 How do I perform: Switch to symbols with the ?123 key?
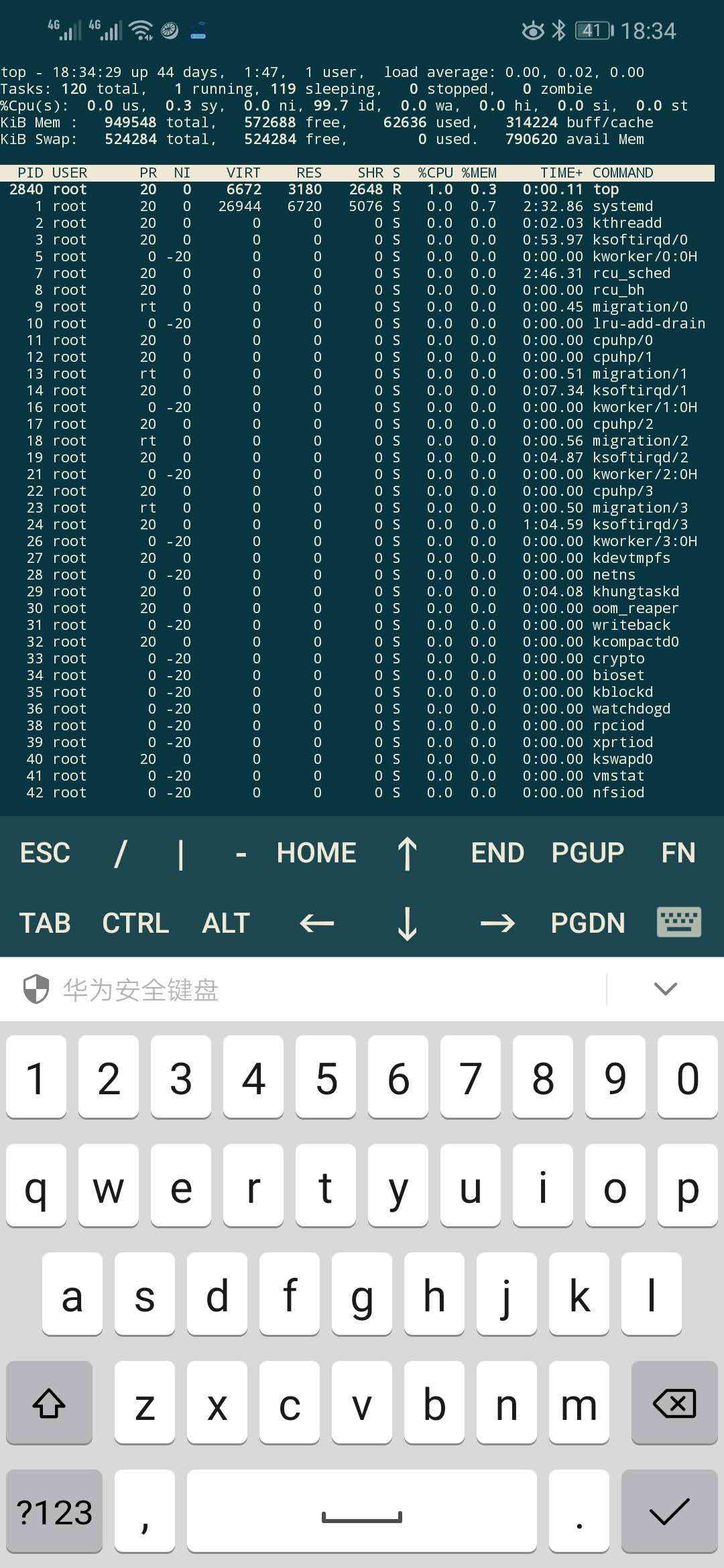tap(54, 1512)
